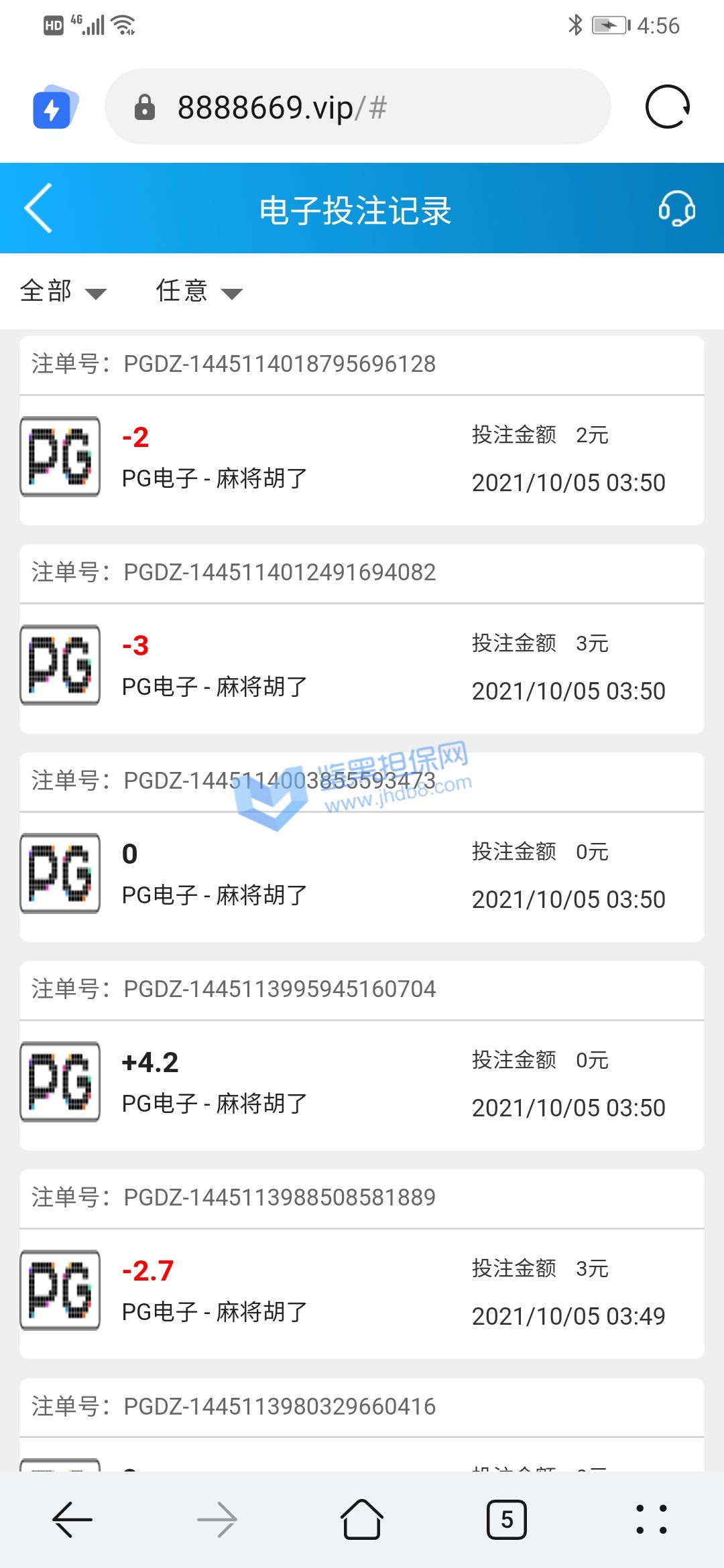Go back using browser back arrow

(72, 1520)
